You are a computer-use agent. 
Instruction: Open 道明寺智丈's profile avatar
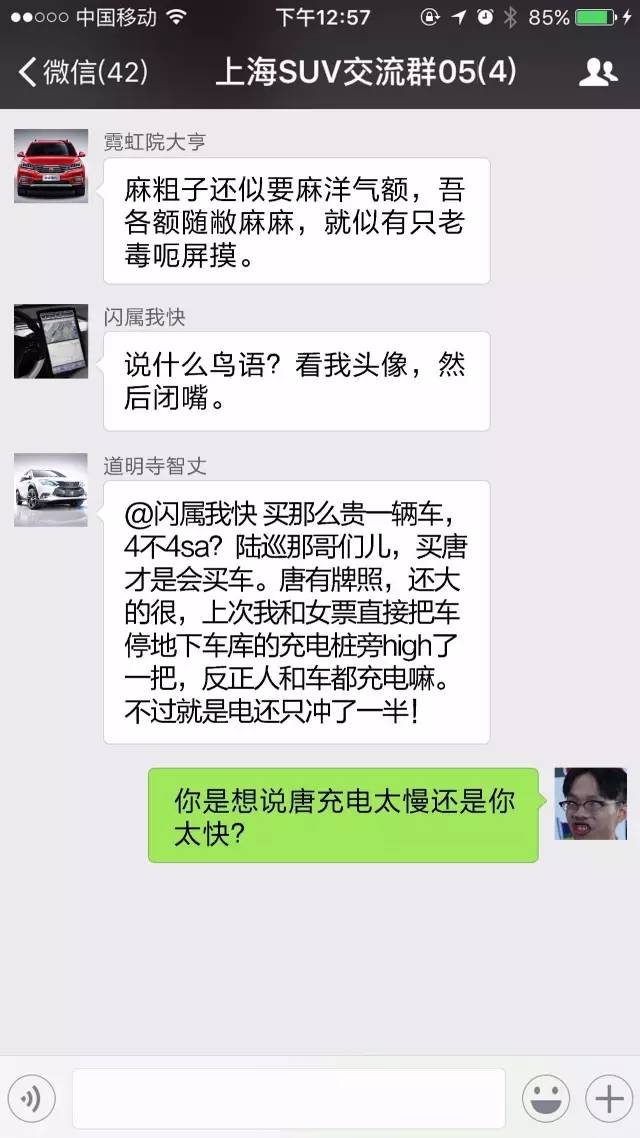[50, 490]
